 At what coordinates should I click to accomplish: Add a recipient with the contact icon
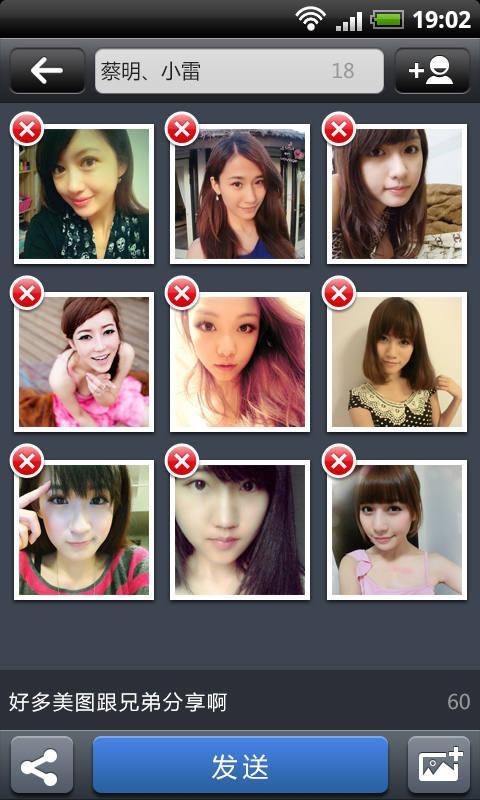click(432, 70)
